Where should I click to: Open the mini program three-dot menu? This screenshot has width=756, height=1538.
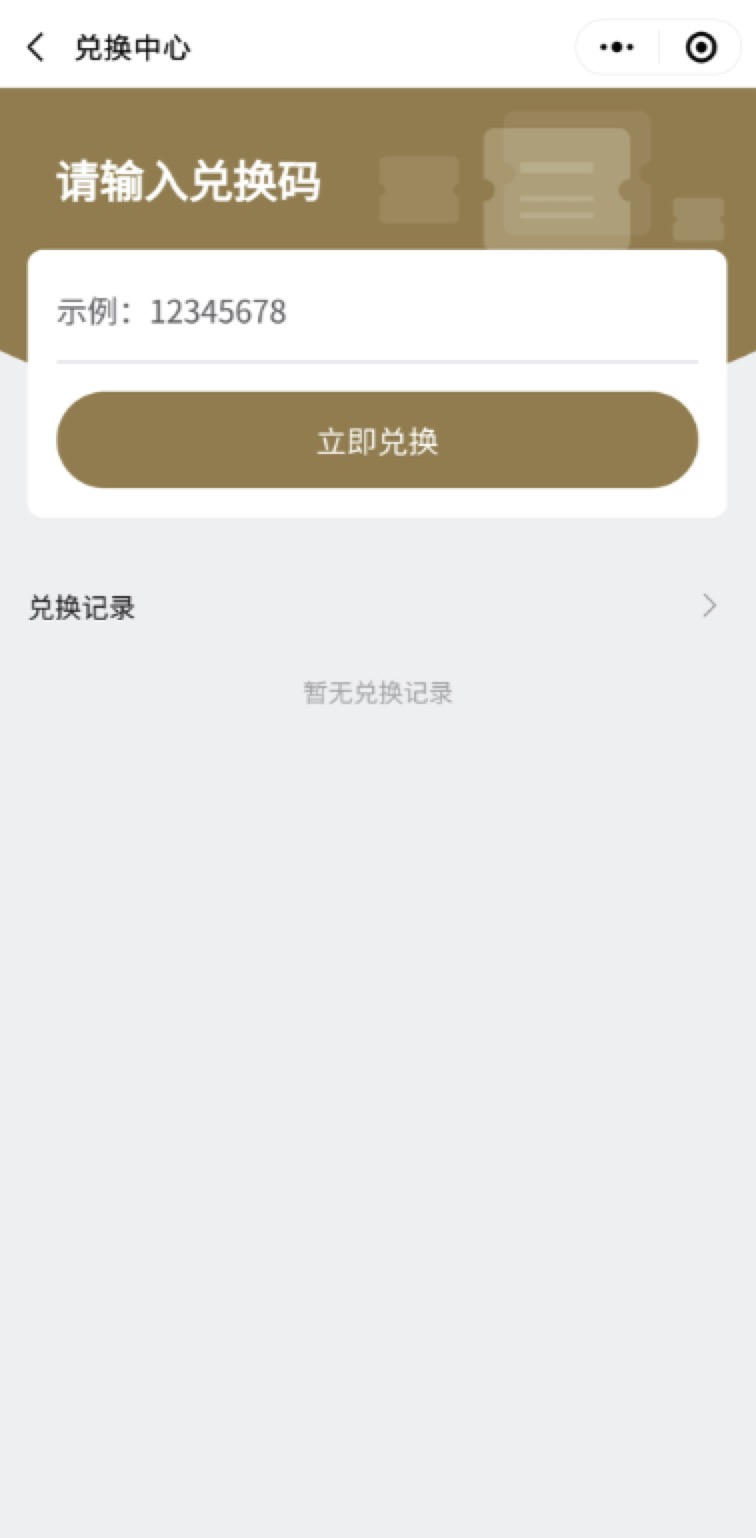click(x=617, y=47)
